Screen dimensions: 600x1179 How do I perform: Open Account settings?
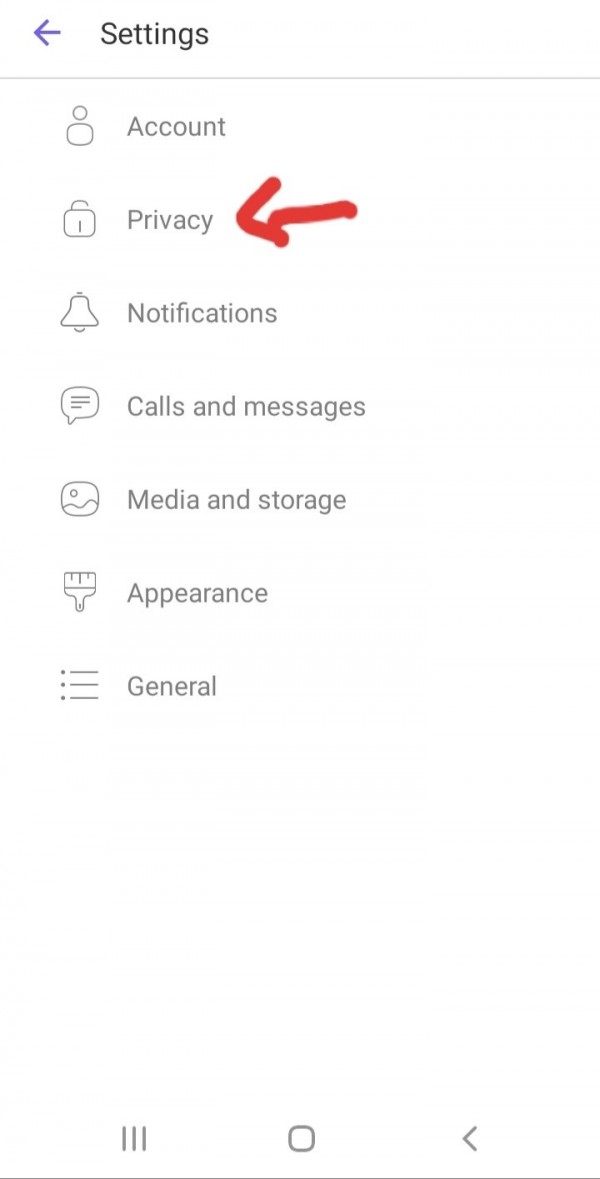pyautogui.click(x=176, y=127)
